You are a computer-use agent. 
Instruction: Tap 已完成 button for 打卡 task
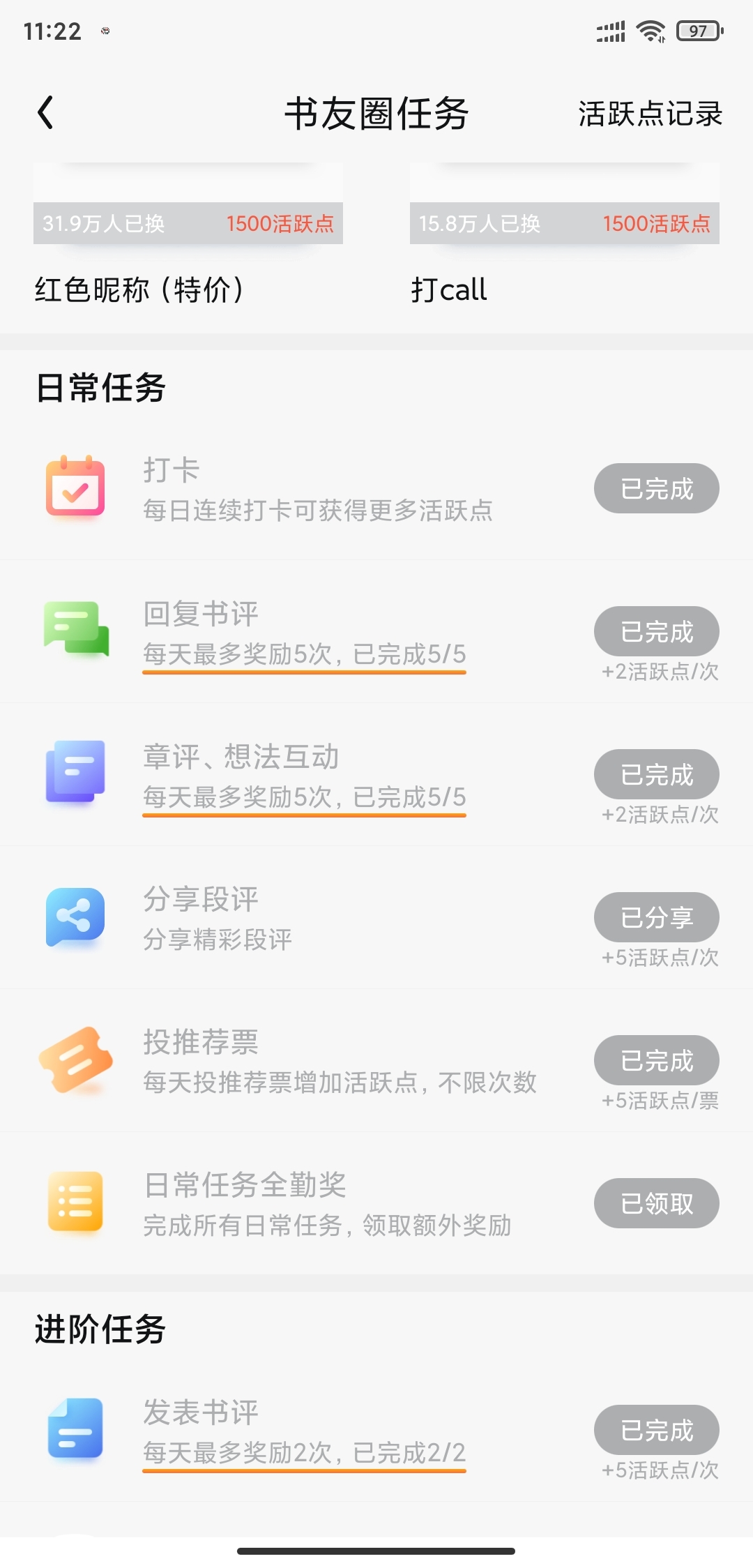pos(657,488)
